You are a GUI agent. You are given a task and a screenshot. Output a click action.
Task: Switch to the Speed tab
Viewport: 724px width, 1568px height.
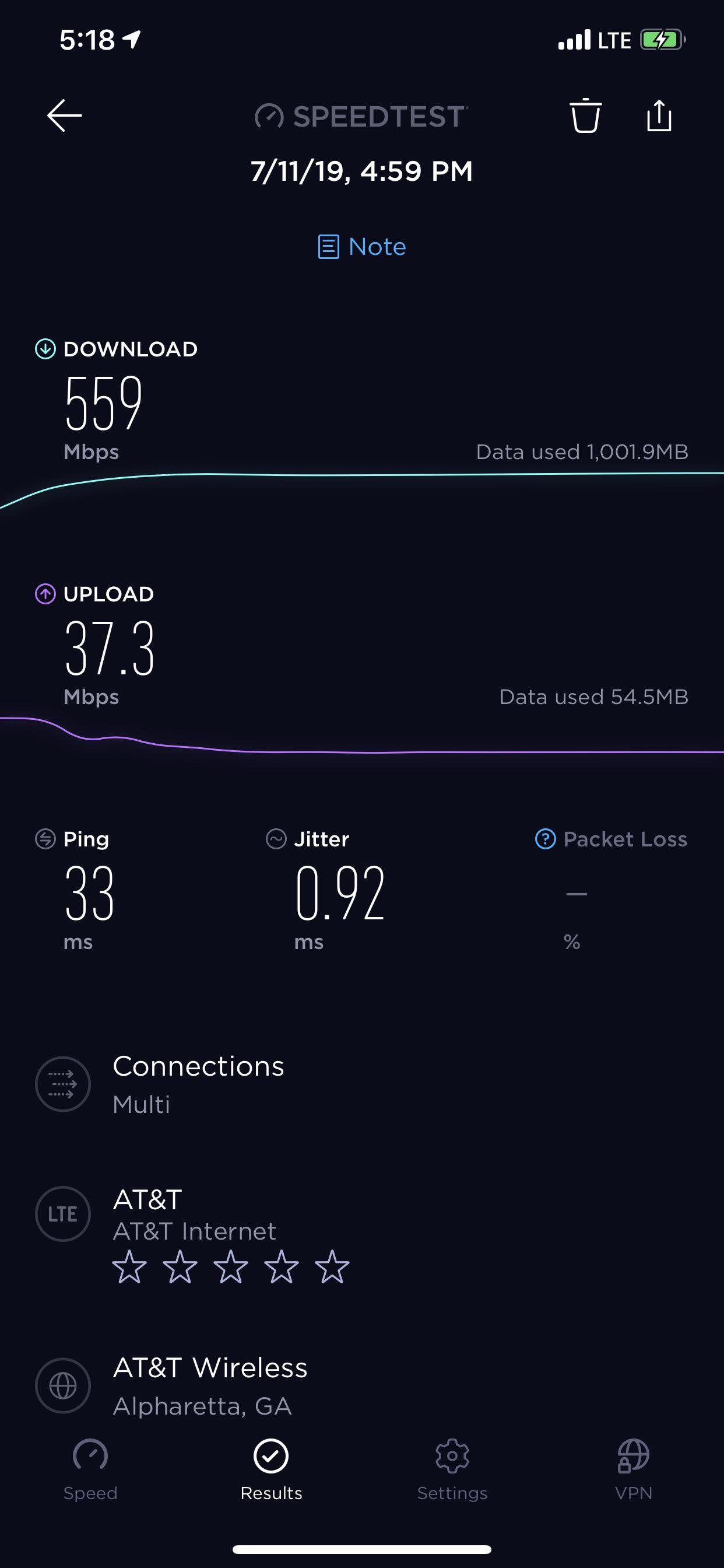tap(90, 1467)
